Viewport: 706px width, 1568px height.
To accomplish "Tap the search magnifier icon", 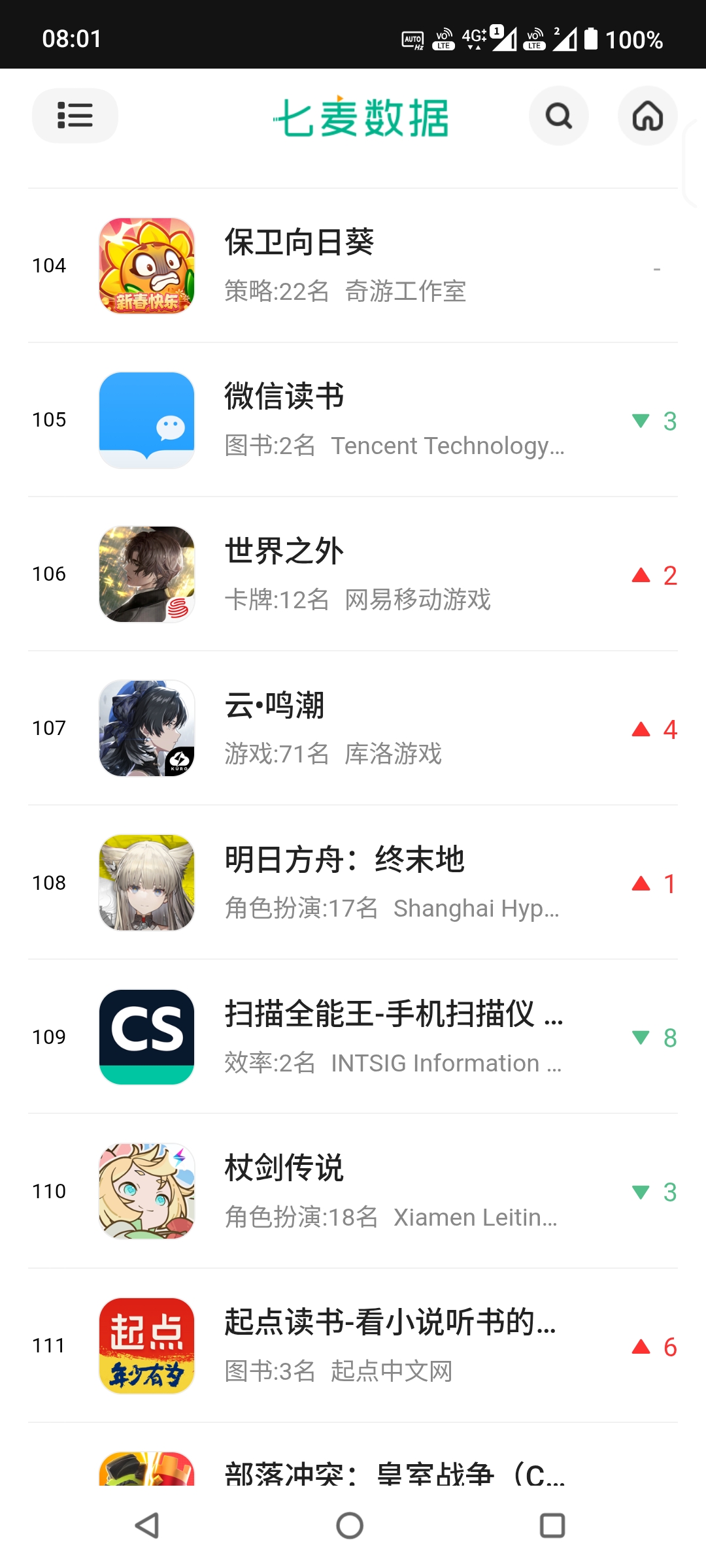I will [558, 116].
